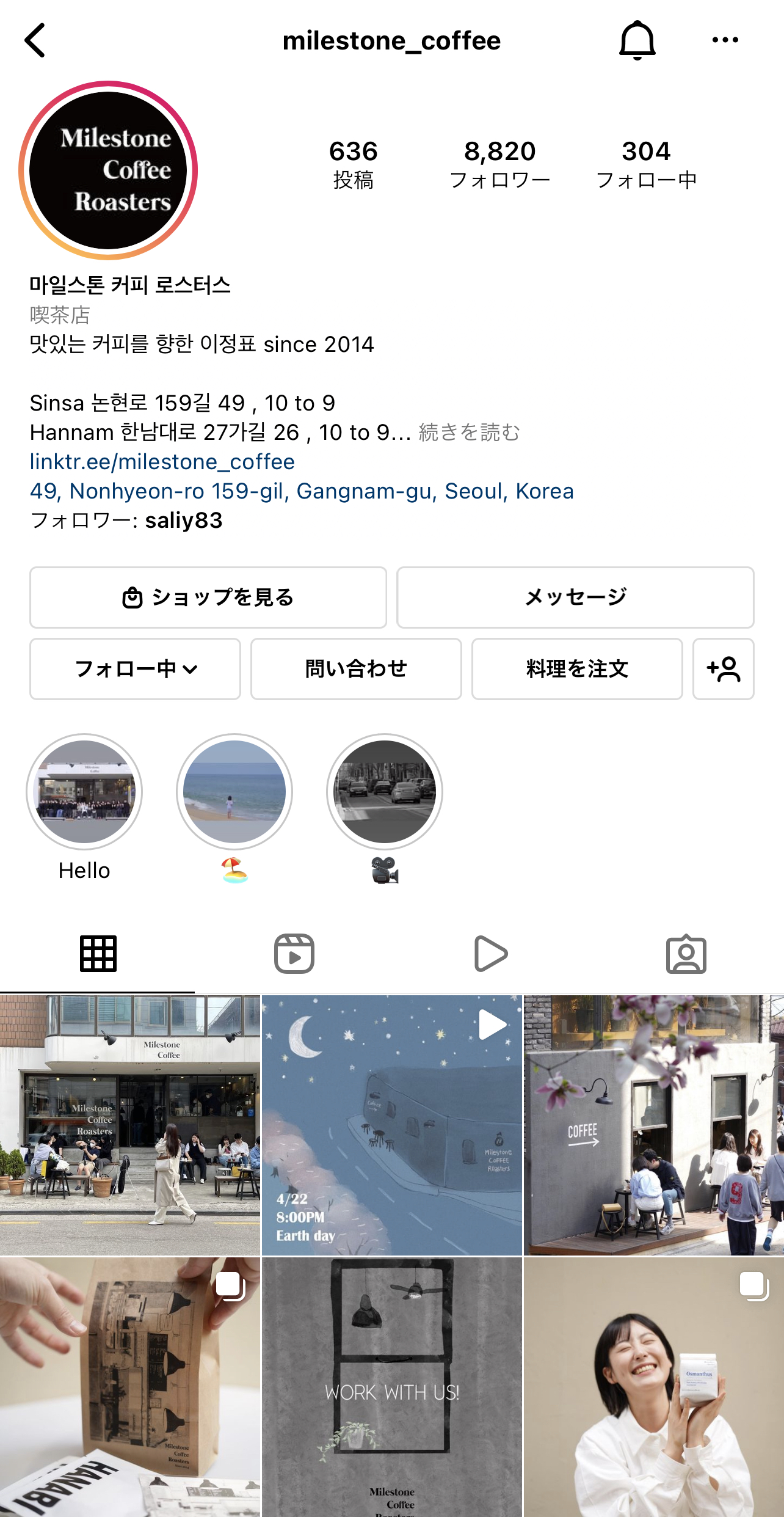This screenshot has width=784, height=1517.
Task: Open the 304 following list
Action: (646, 164)
